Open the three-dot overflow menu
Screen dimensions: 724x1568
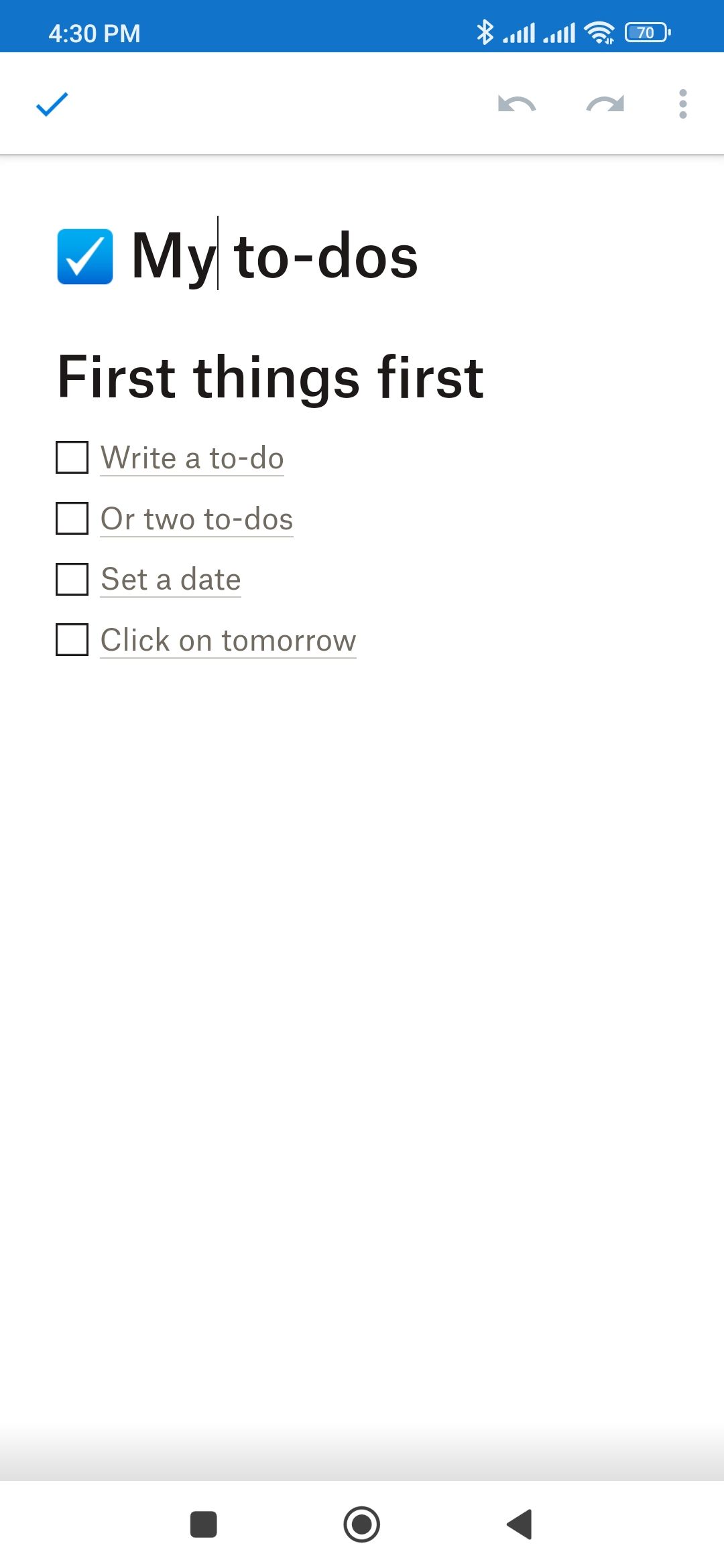pos(682,104)
